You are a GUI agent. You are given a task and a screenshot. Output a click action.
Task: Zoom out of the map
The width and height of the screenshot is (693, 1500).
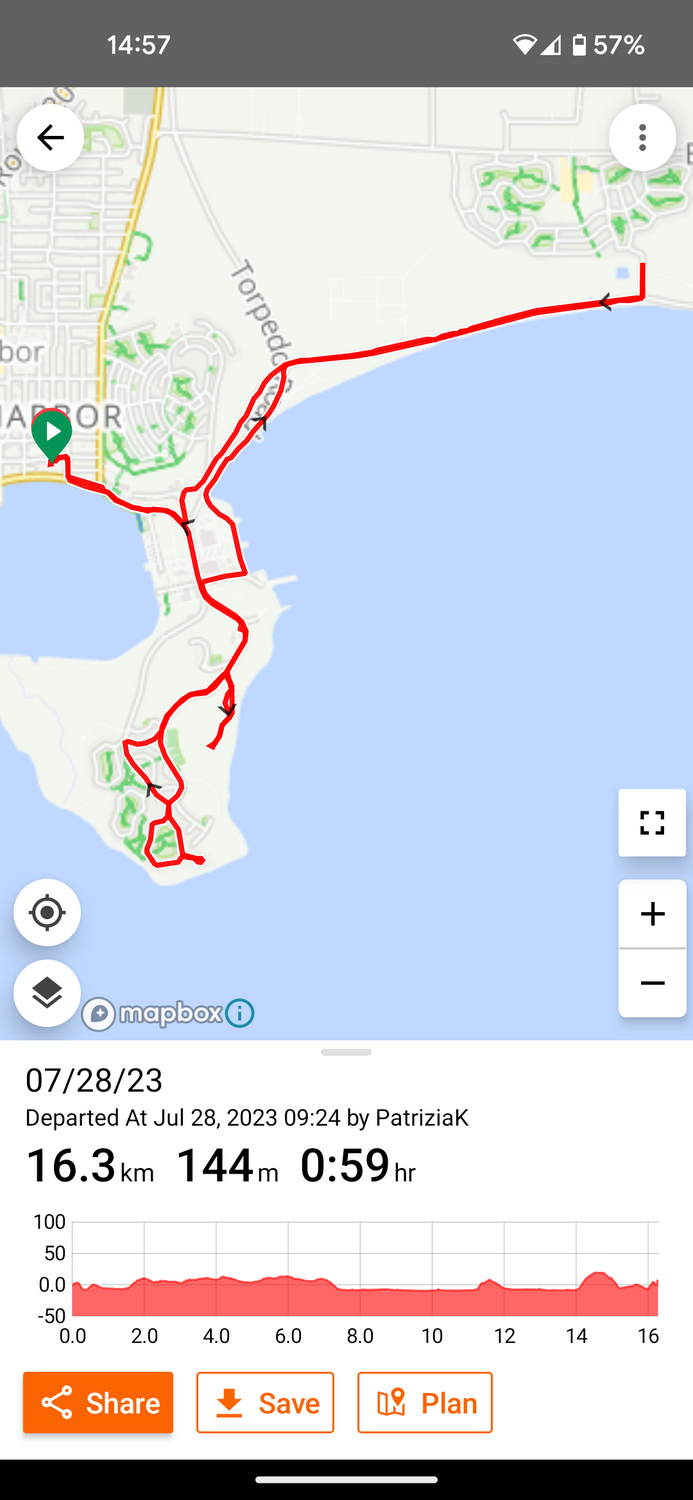[652, 983]
